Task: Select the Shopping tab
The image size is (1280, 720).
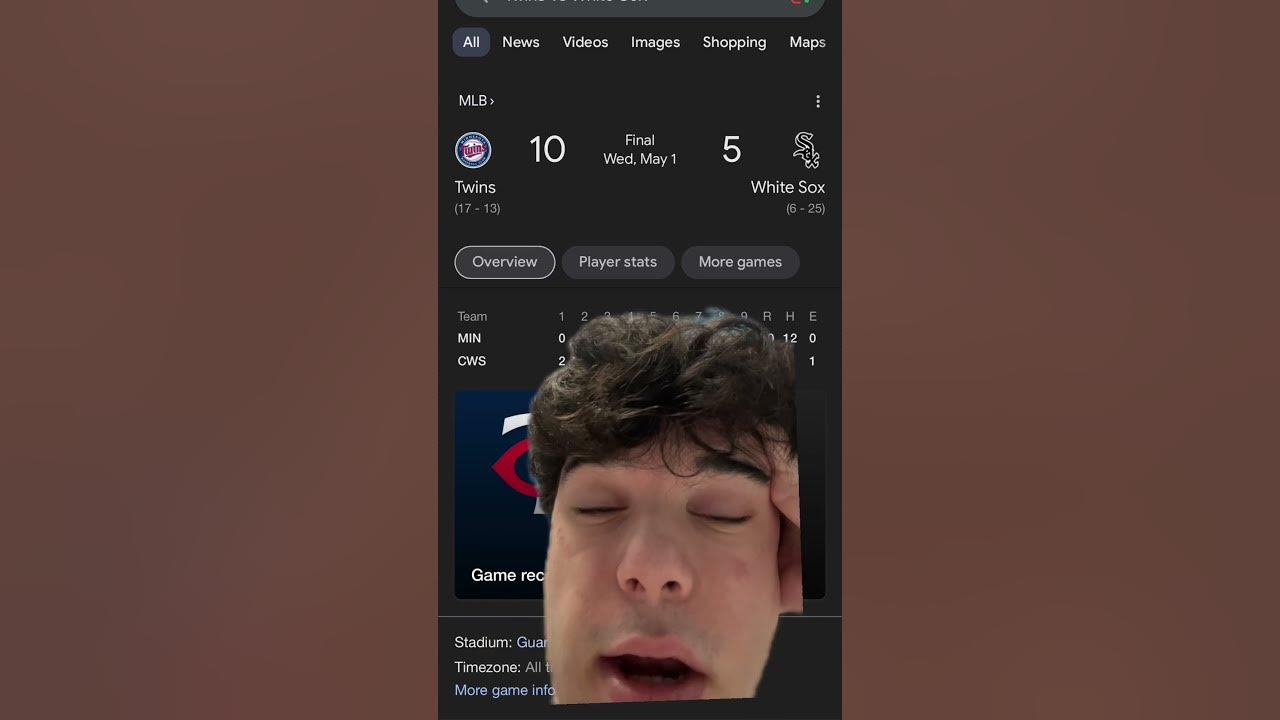Action: (x=734, y=42)
